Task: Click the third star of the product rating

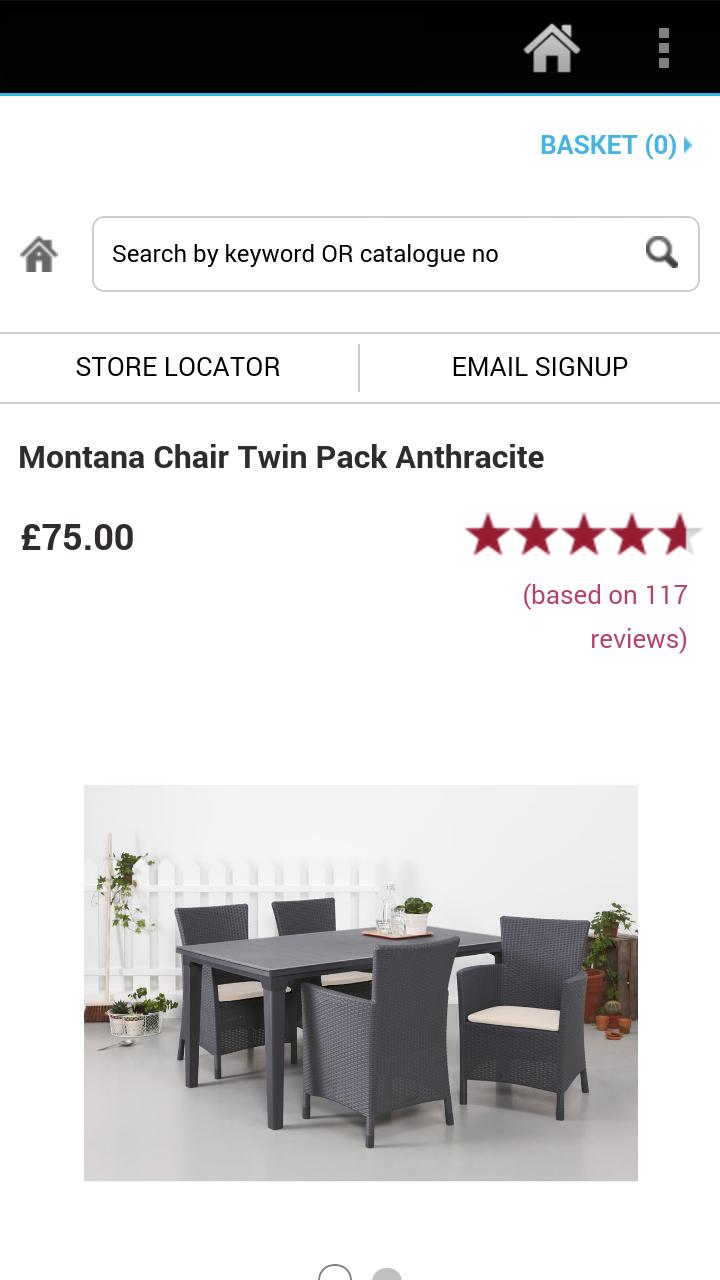Action: click(x=585, y=534)
